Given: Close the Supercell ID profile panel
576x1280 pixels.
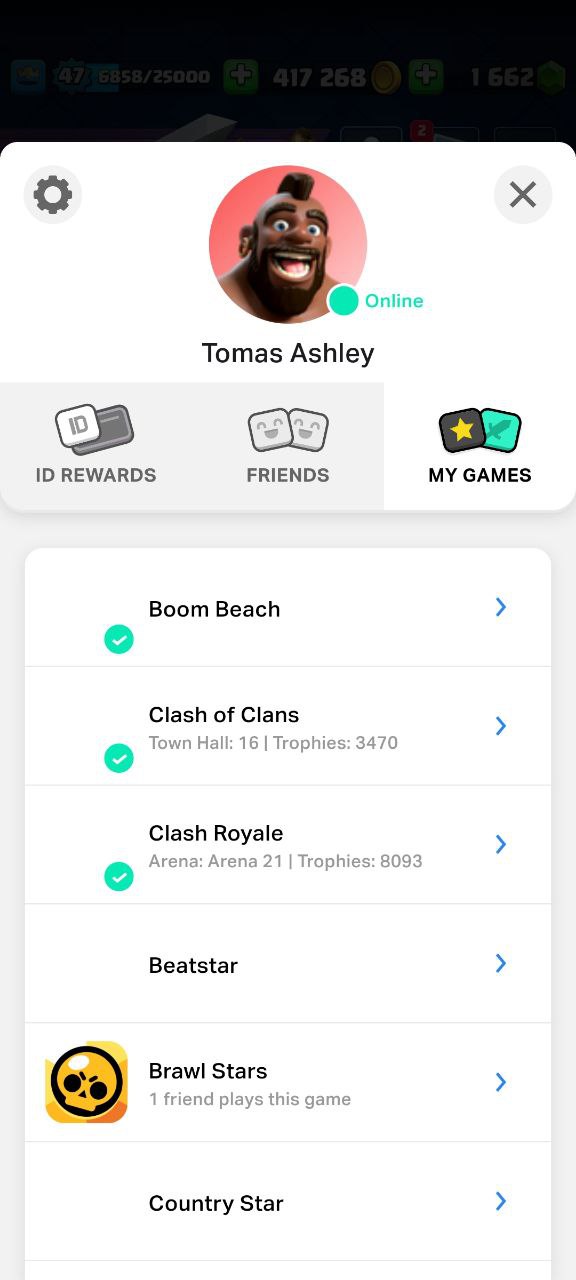Looking at the screenshot, I should pos(523,194).
